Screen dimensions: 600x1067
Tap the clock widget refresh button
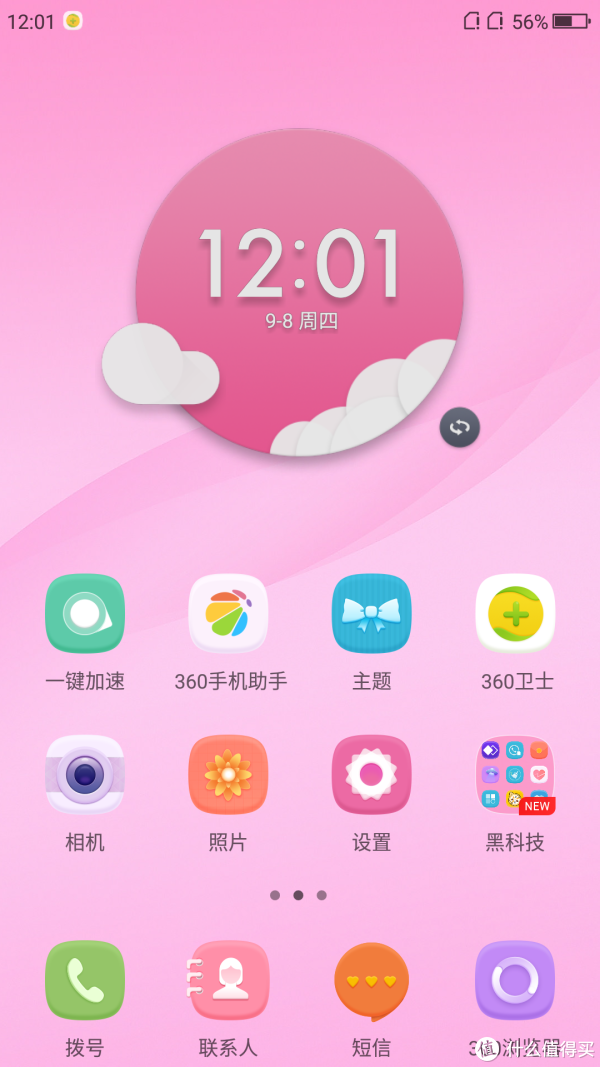tap(460, 427)
